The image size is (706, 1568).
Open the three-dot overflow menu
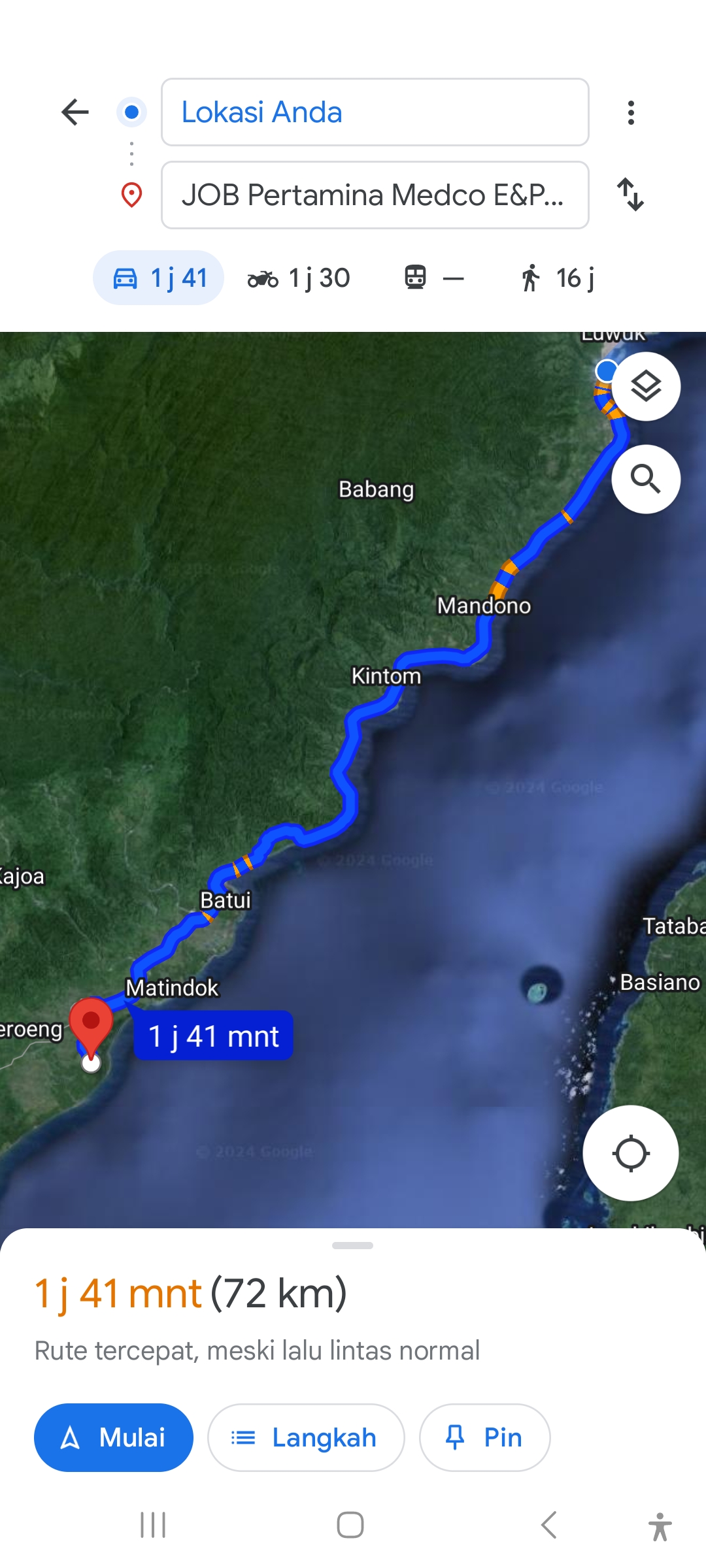pyautogui.click(x=631, y=112)
